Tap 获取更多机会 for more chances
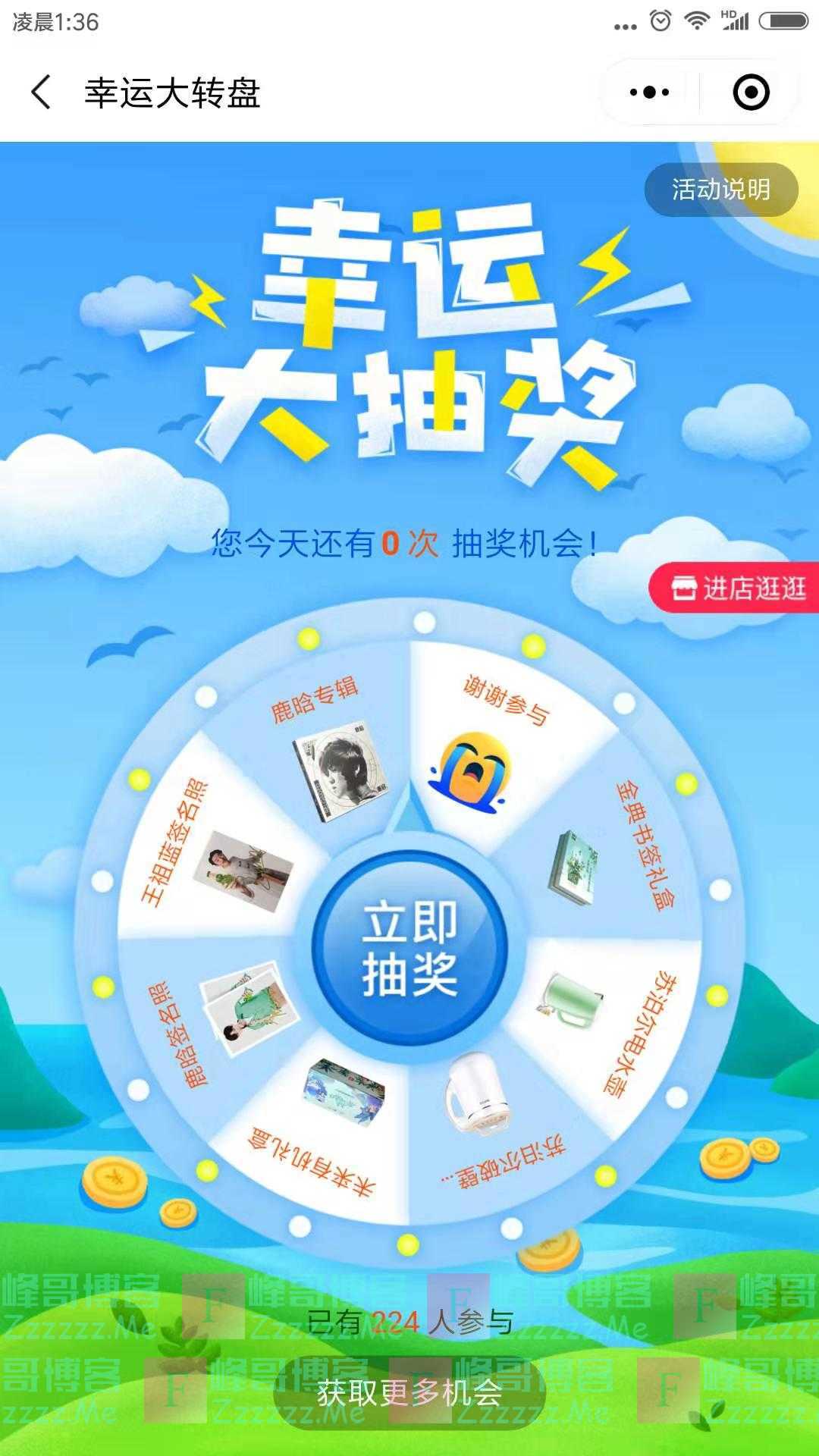 pyautogui.click(x=409, y=1393)
